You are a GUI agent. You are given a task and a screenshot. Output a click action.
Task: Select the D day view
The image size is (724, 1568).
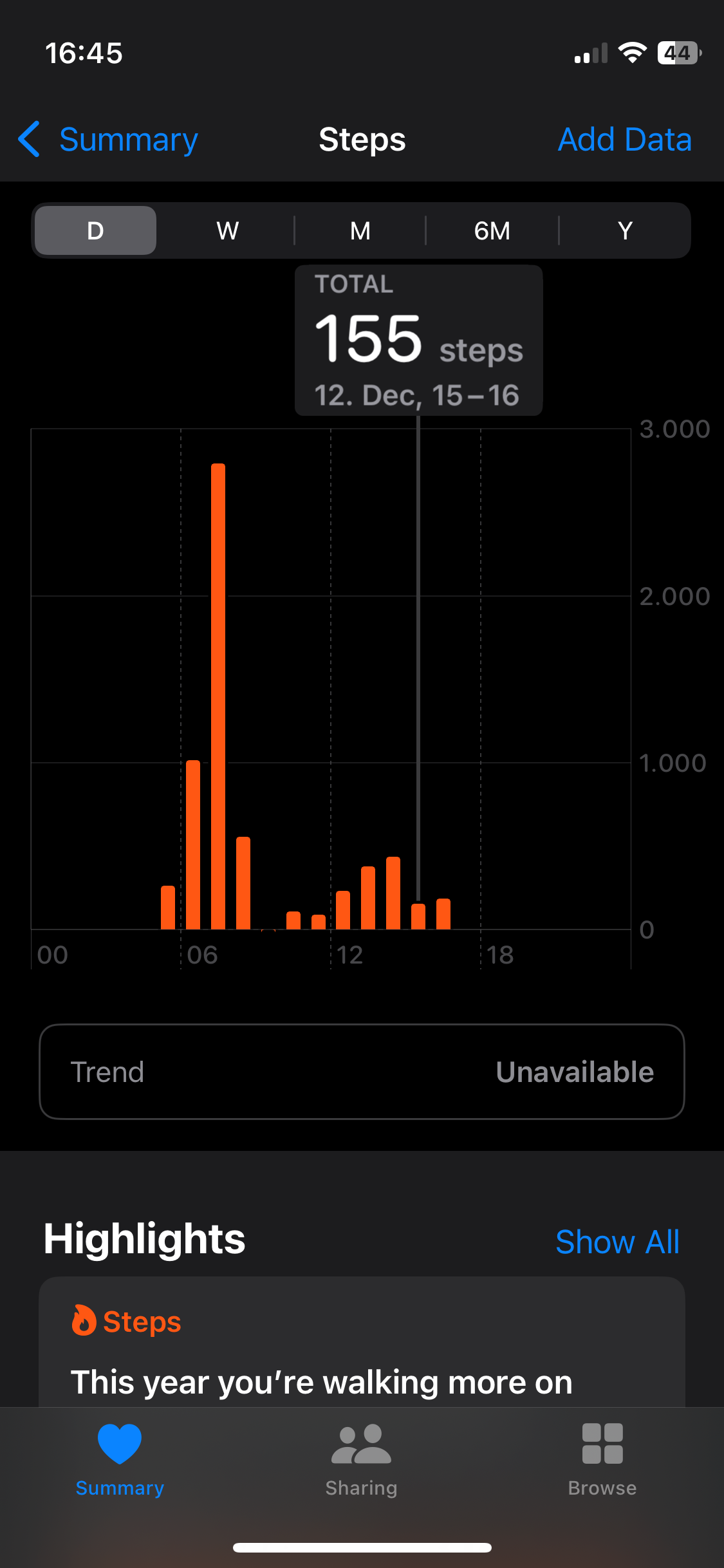[x=95, y=230]
